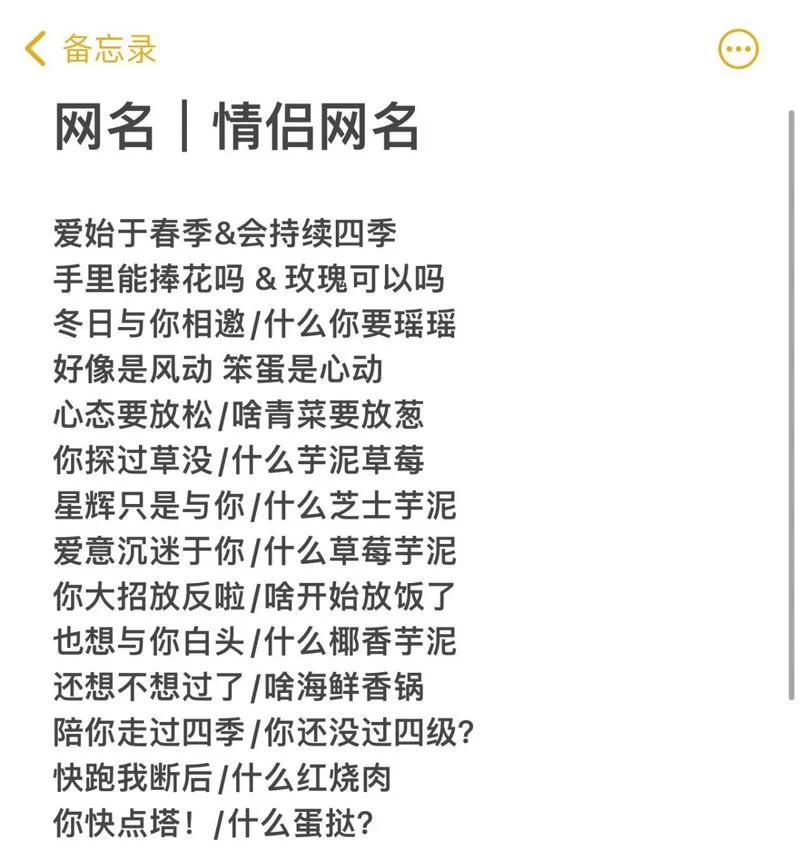Select the yellow arrow beside 备忘录
The height and width of the screenshot is (851, 800).
[x=33, y=46]
